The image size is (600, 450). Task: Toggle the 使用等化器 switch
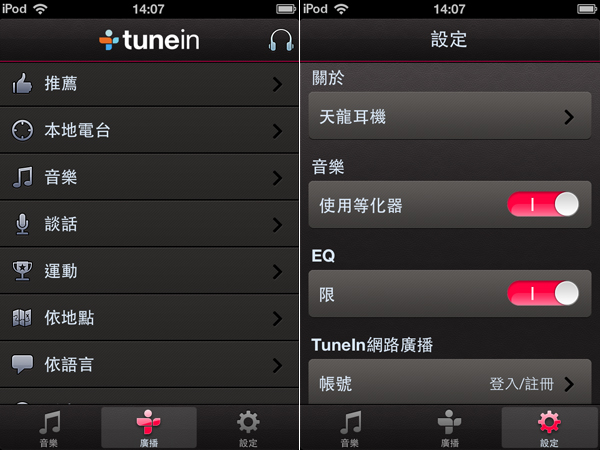tap(543, 205)
